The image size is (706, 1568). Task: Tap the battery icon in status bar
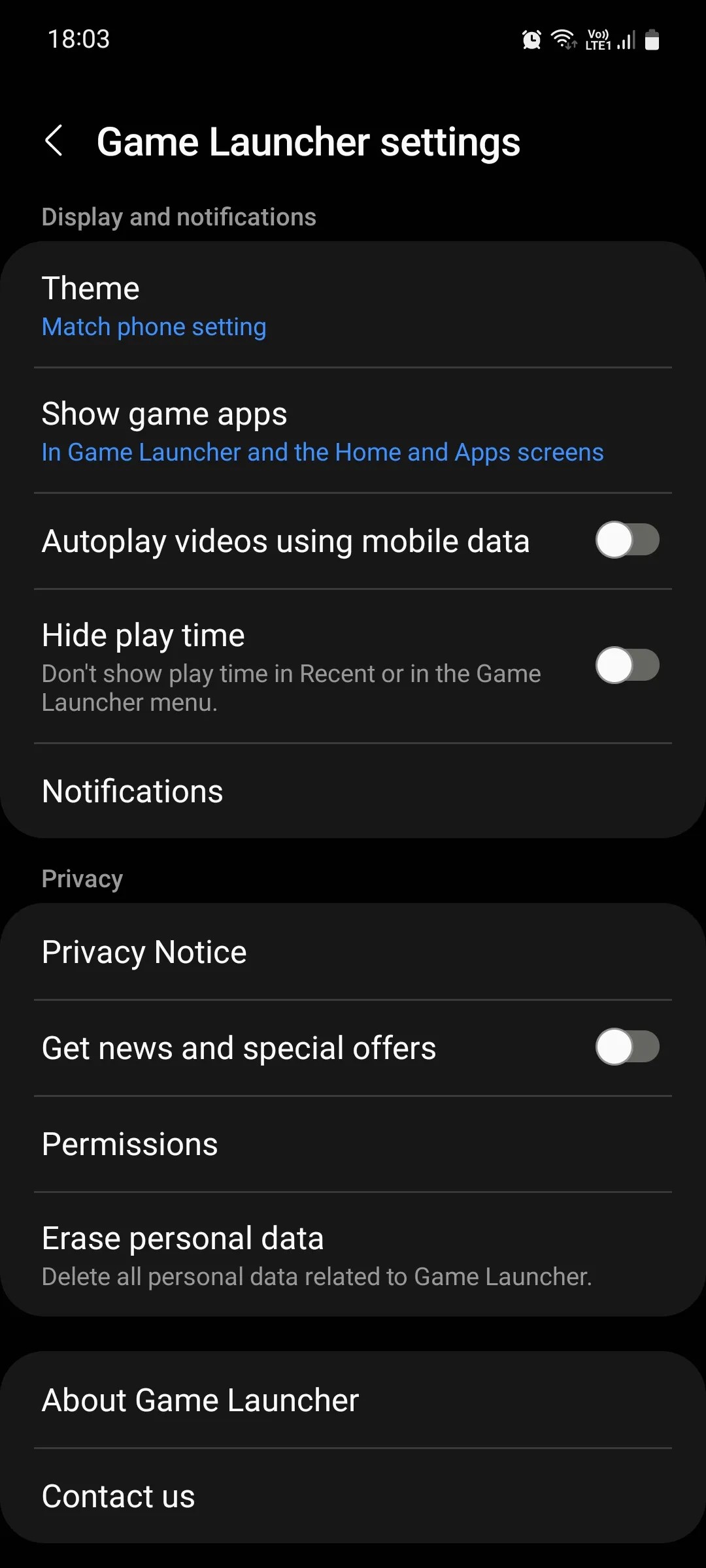653,39
